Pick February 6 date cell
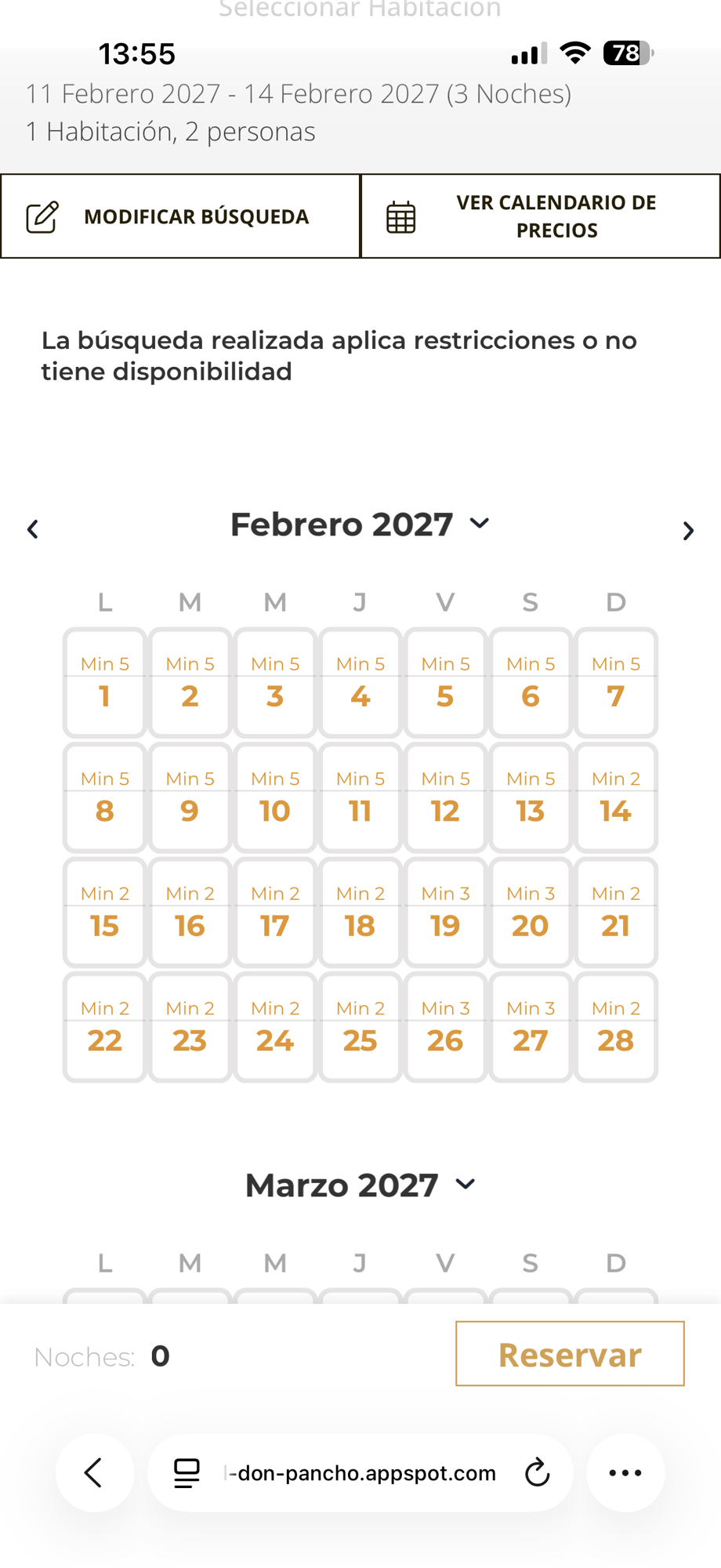Image resolution: width=721 pixels, height=1568 pixels. (531, 683)
